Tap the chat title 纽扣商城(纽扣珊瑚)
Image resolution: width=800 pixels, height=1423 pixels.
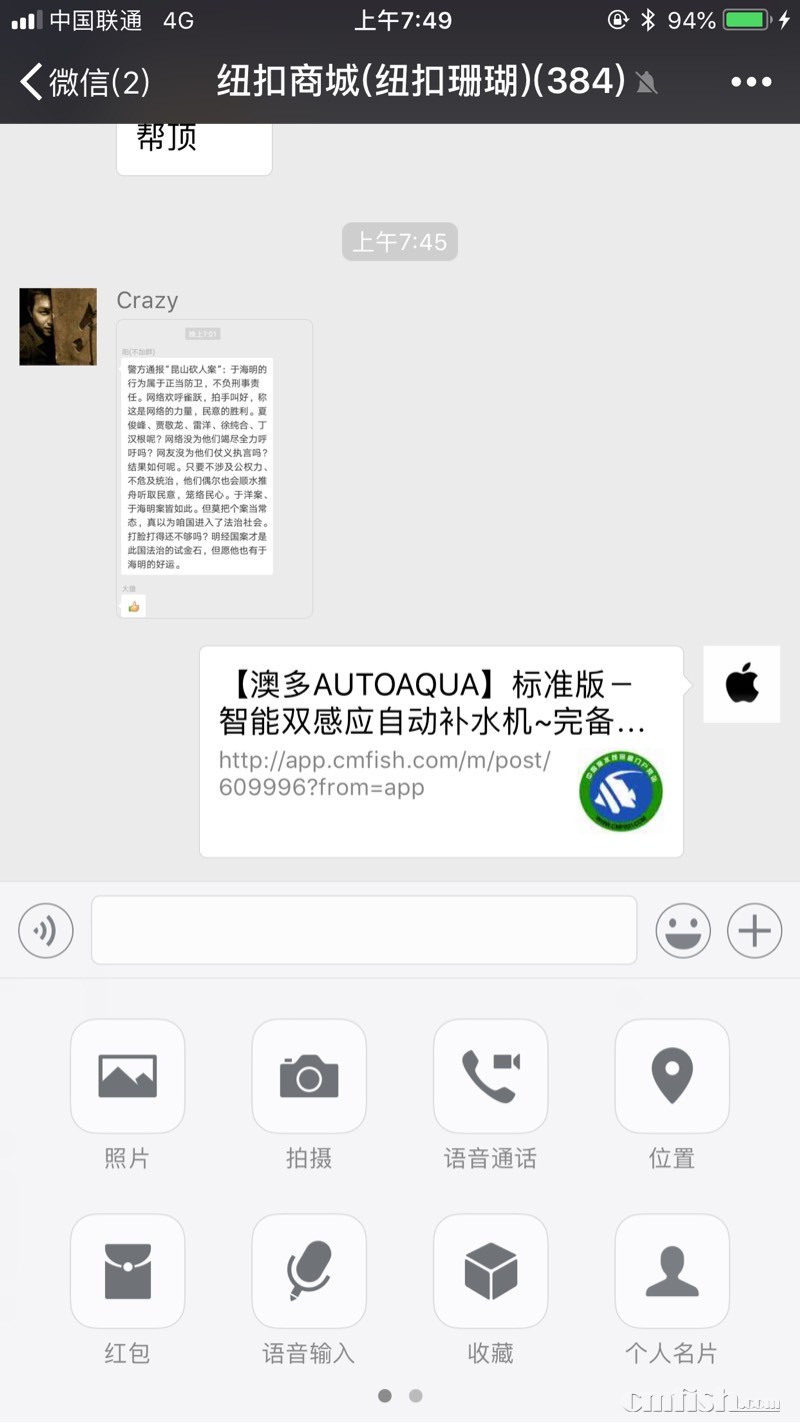coord(400,80)
